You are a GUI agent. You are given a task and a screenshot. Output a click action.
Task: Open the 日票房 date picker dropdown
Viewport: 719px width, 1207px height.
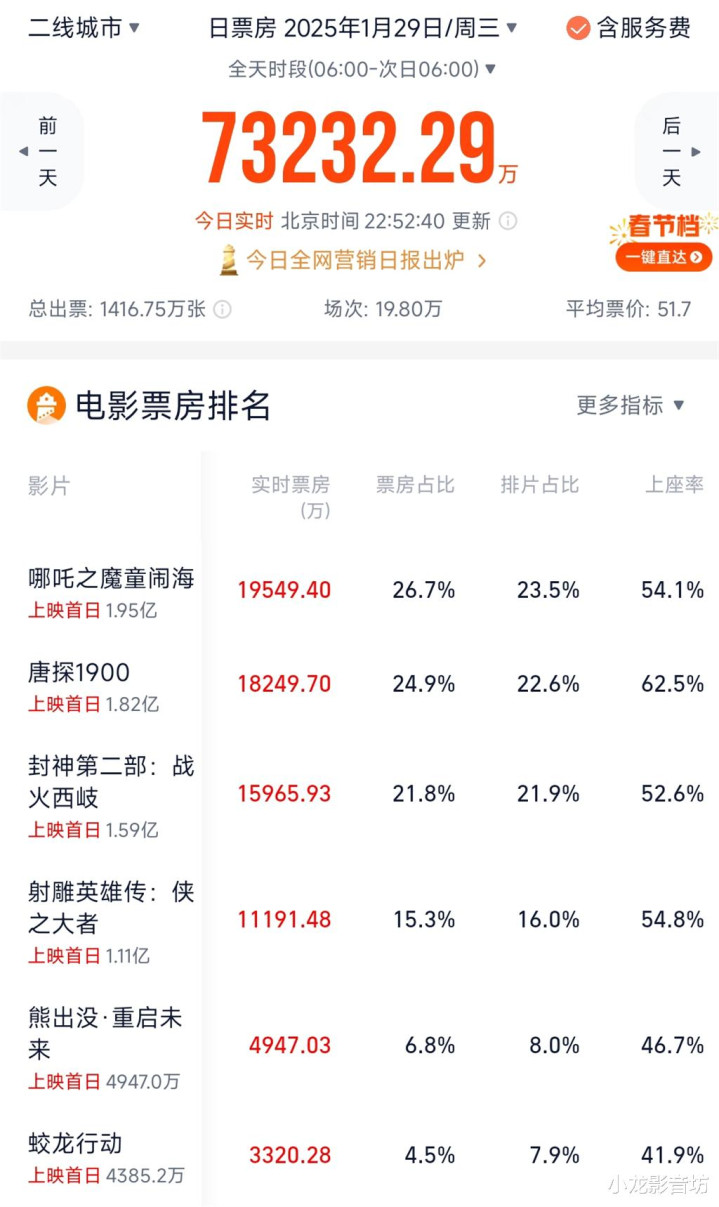coord(363,28)
